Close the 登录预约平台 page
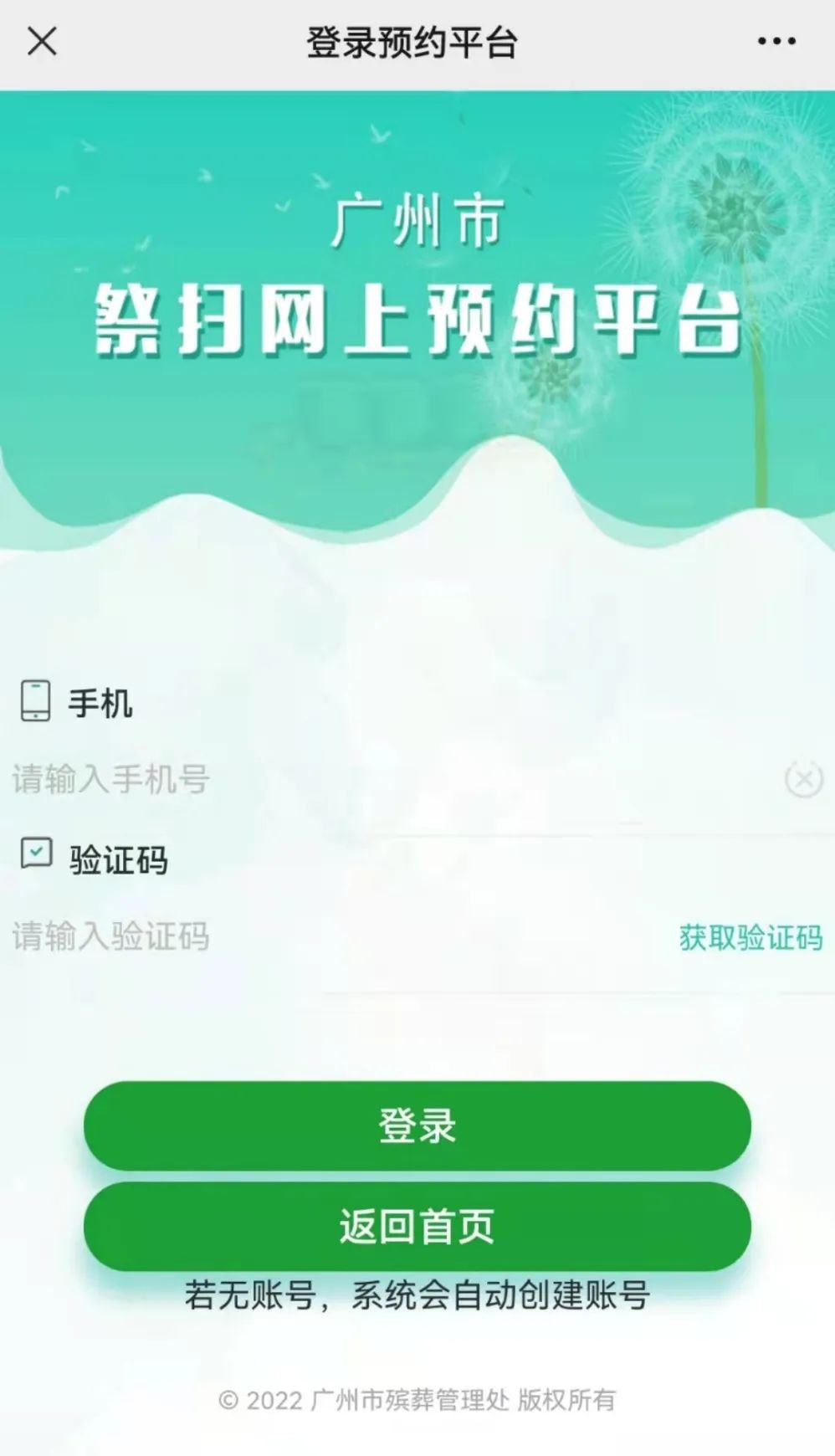Viewport: 835px width, 1456px height. (42, 41)
